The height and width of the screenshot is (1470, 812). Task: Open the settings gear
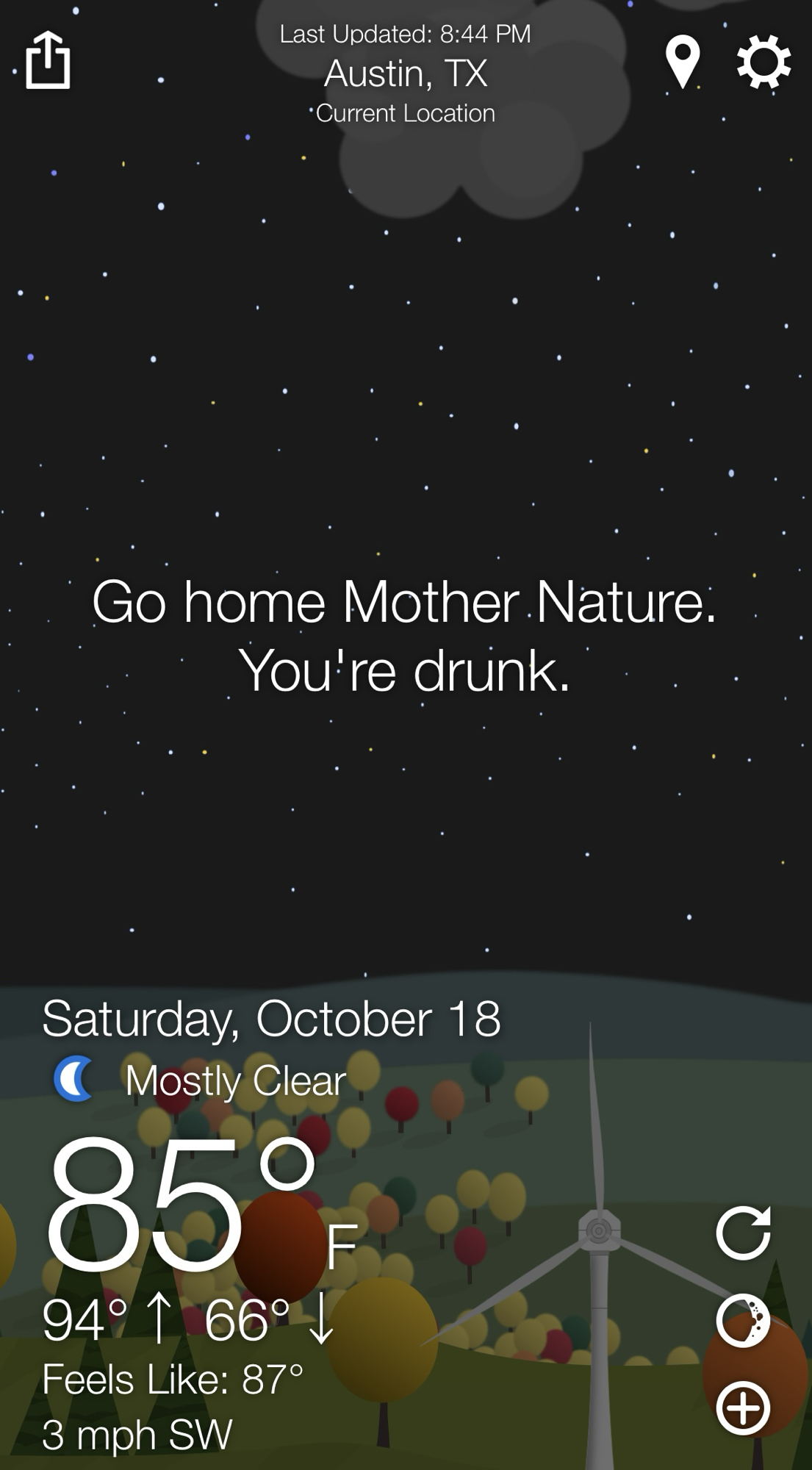764,62
